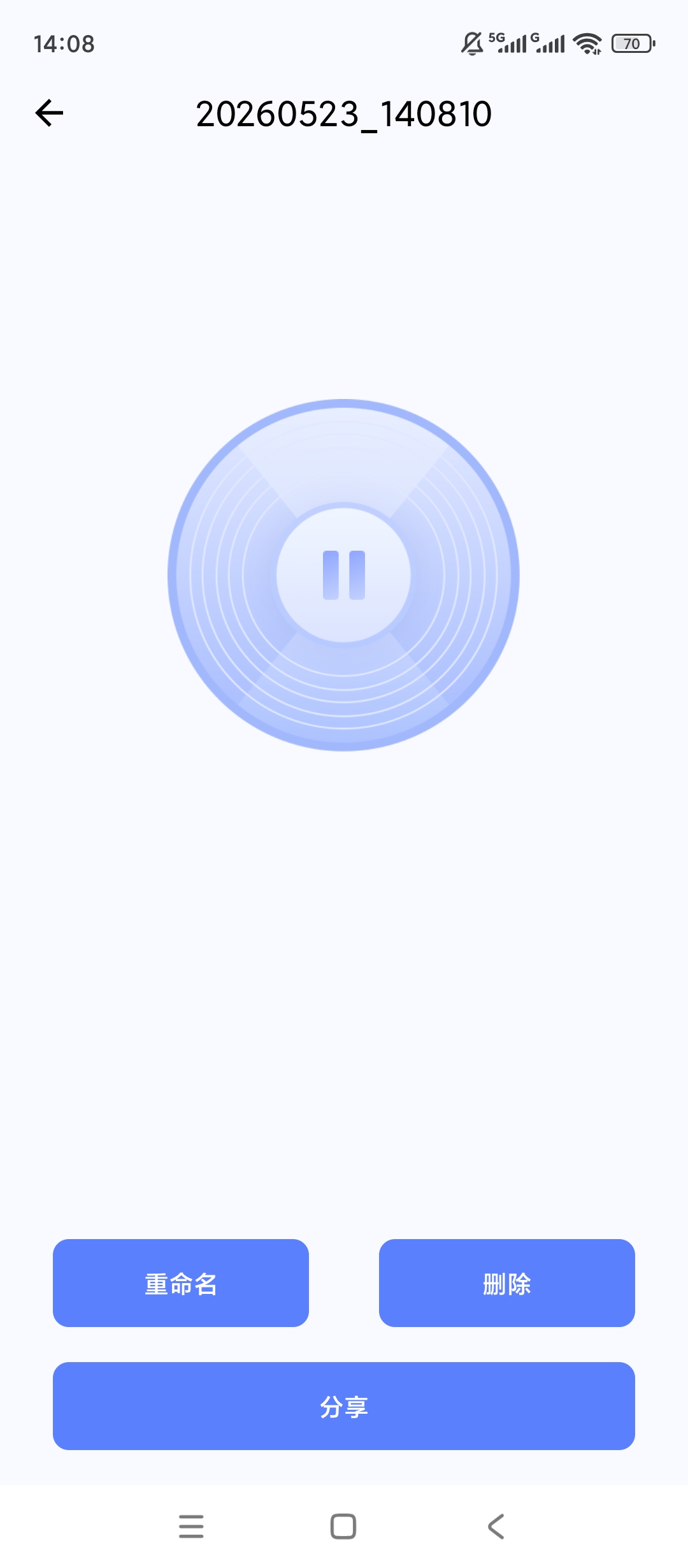Open recent apps from navigation bar

tap(191, 1527)
